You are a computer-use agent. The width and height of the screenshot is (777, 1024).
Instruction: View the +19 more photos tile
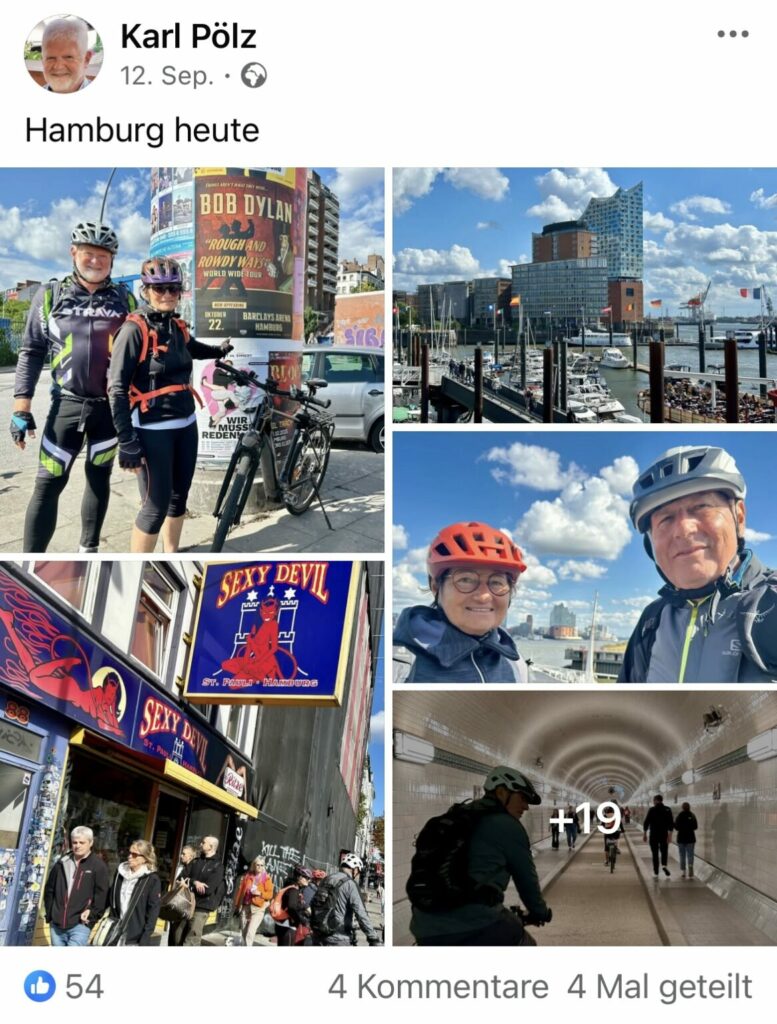(584, 818)
